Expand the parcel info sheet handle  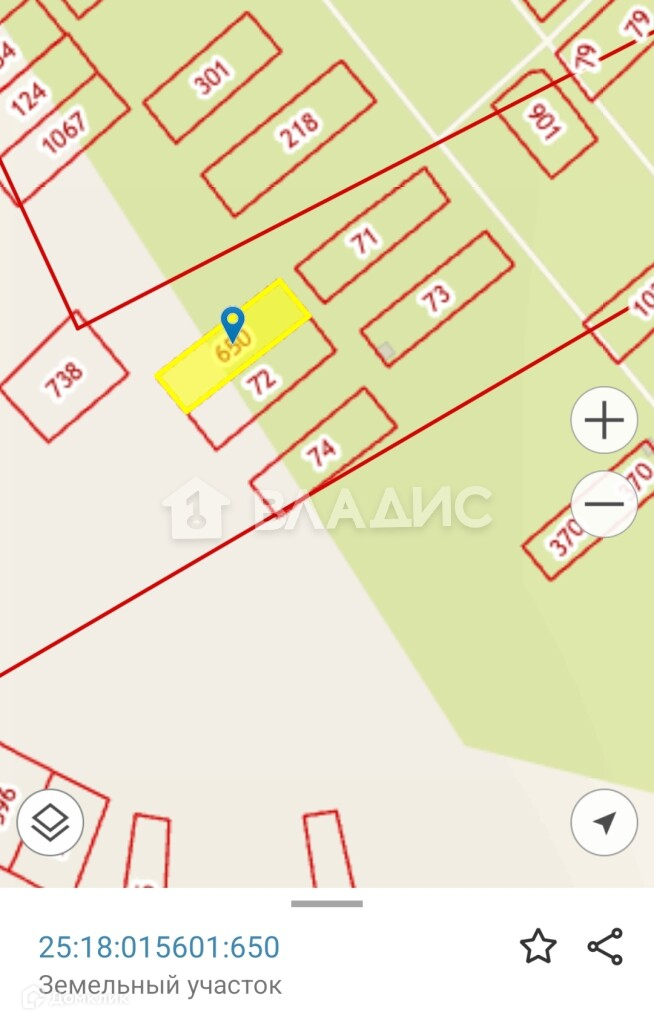click(x=327, y=904)
